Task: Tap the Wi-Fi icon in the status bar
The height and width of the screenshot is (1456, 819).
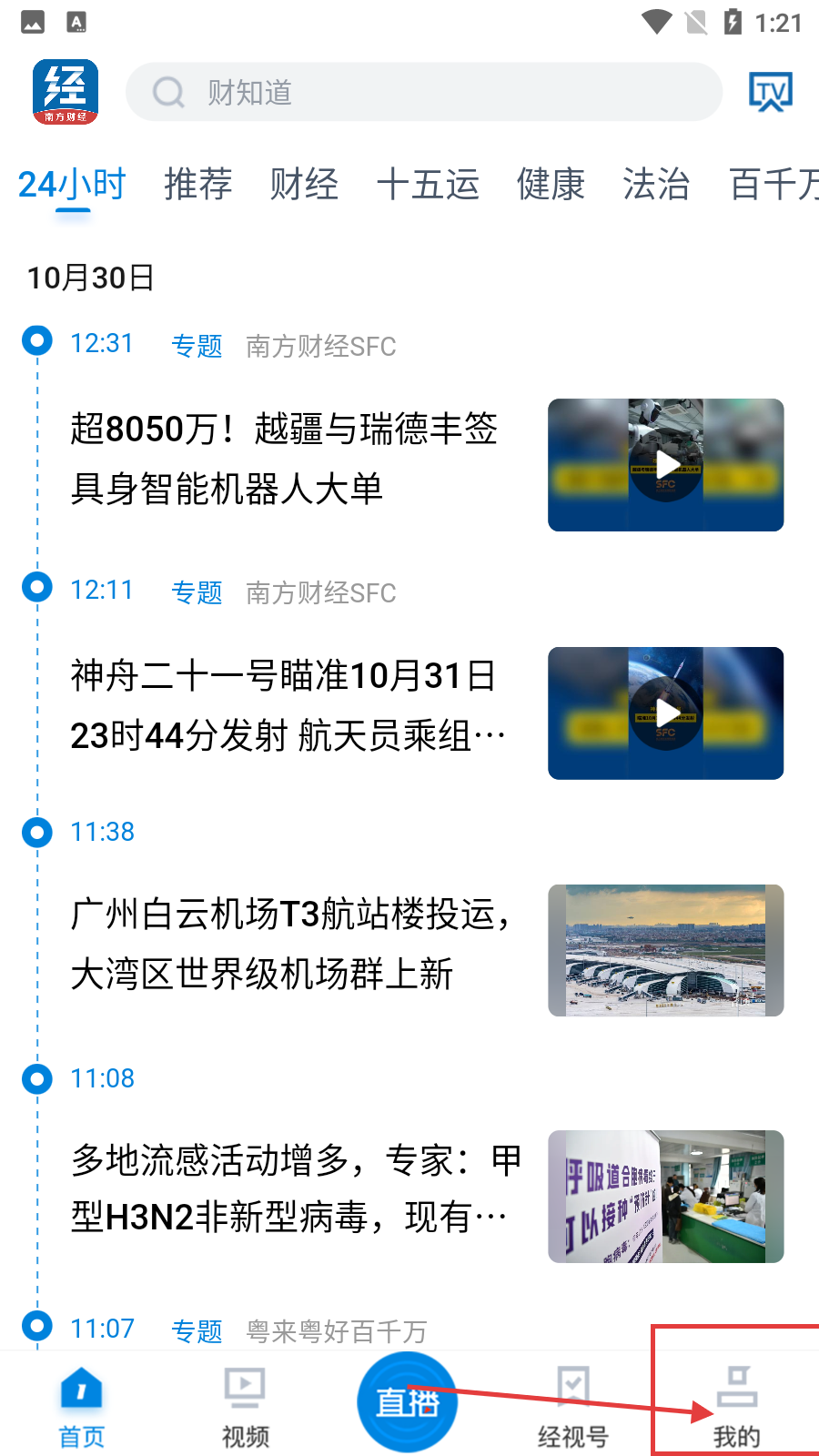Action: click(653, 22)
